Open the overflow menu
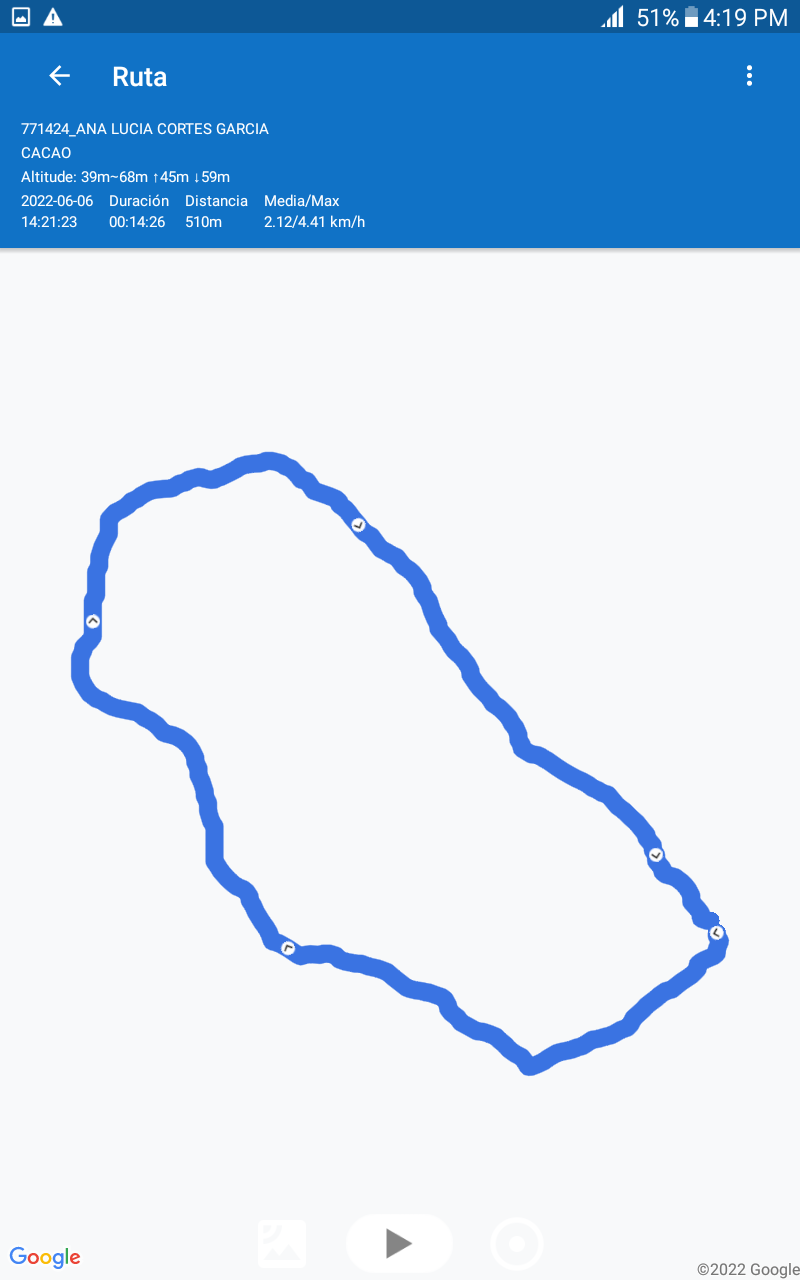 (x=749, y=76)
